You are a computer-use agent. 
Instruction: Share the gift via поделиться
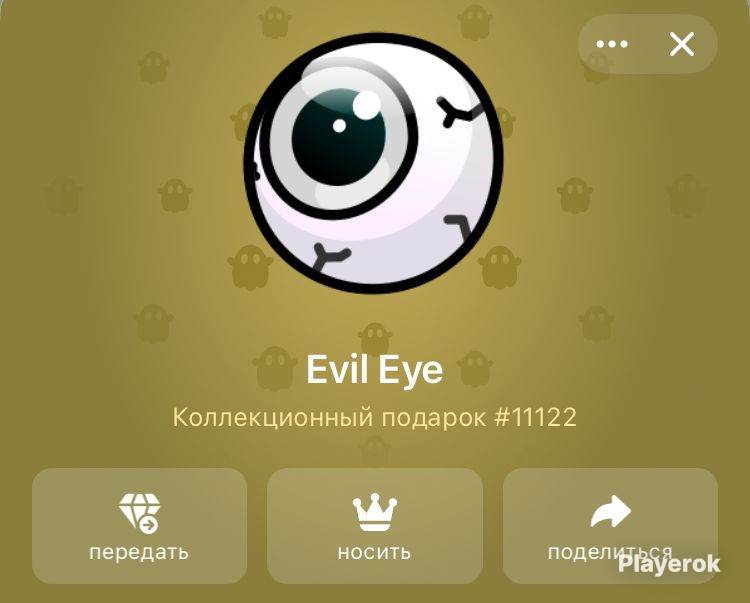pos(610,526)
